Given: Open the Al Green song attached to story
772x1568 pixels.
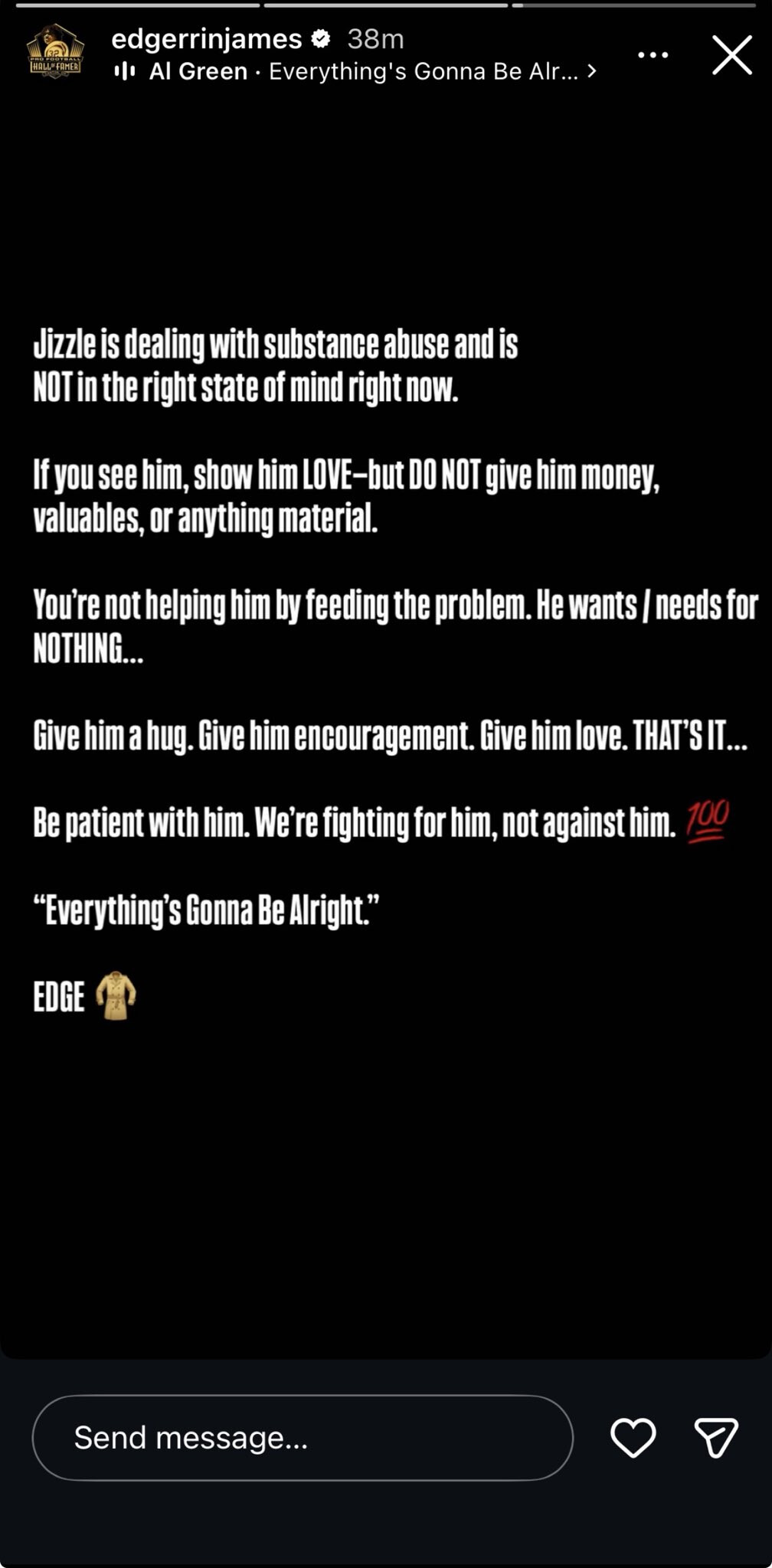Looking at the screenshot, I should [355, 71].
